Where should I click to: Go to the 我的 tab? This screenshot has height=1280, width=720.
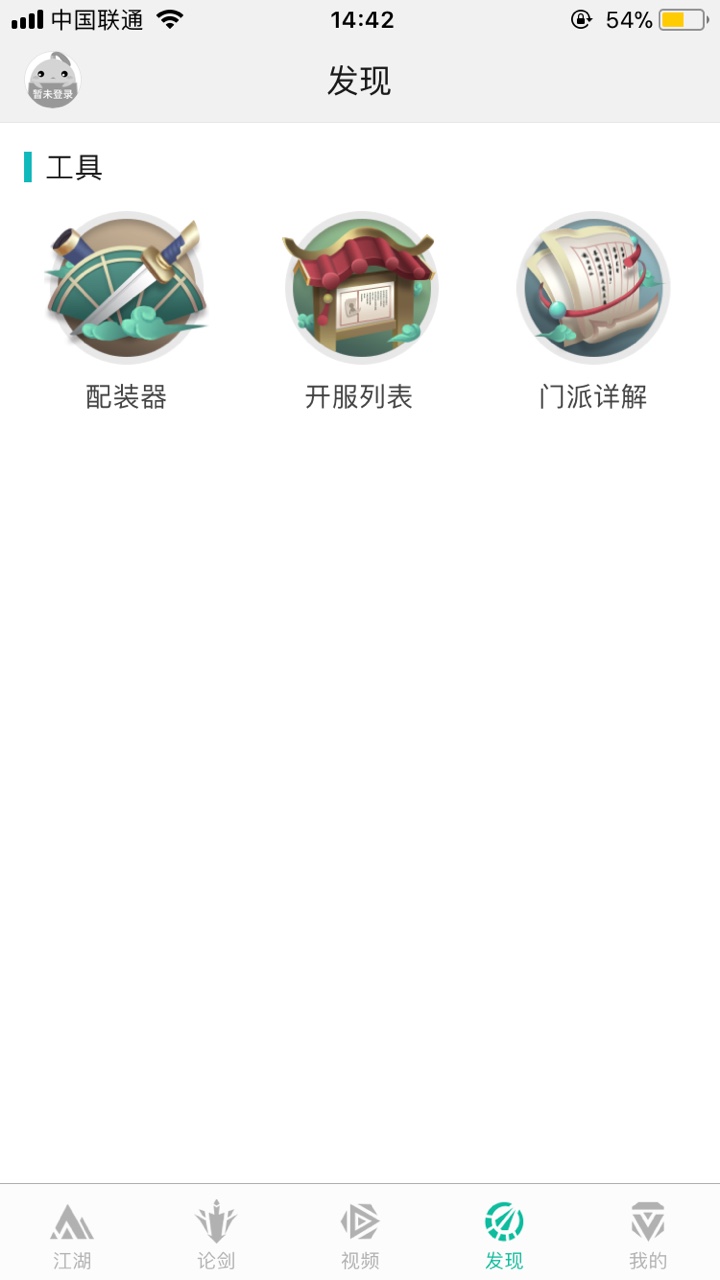click(x=648, y=1235)
